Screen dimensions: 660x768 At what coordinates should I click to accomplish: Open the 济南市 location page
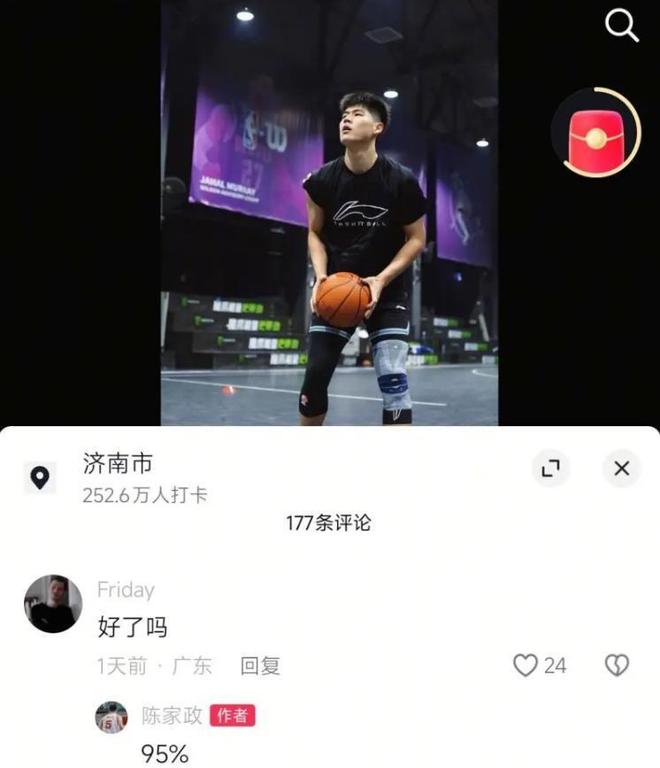click(118, 464)
